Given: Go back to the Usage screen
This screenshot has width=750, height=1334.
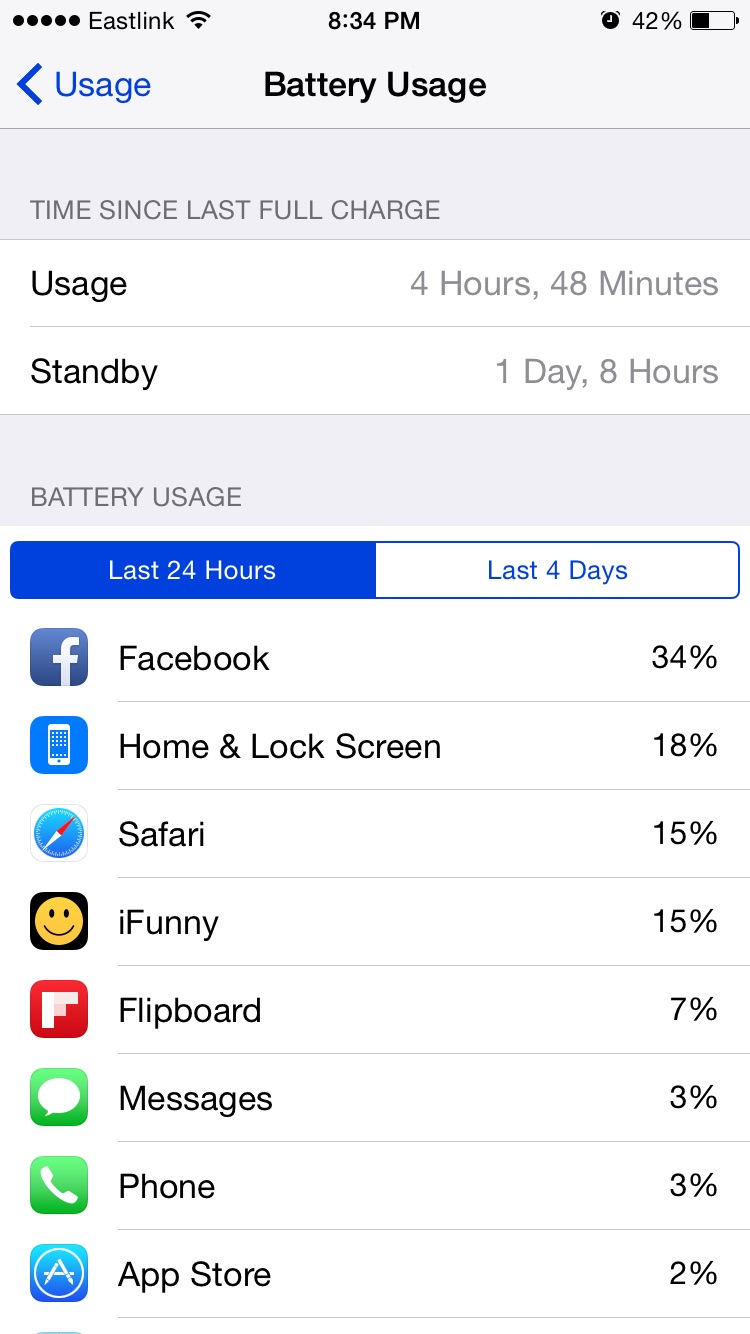Looking at the screenshot, I should (84, 86).
